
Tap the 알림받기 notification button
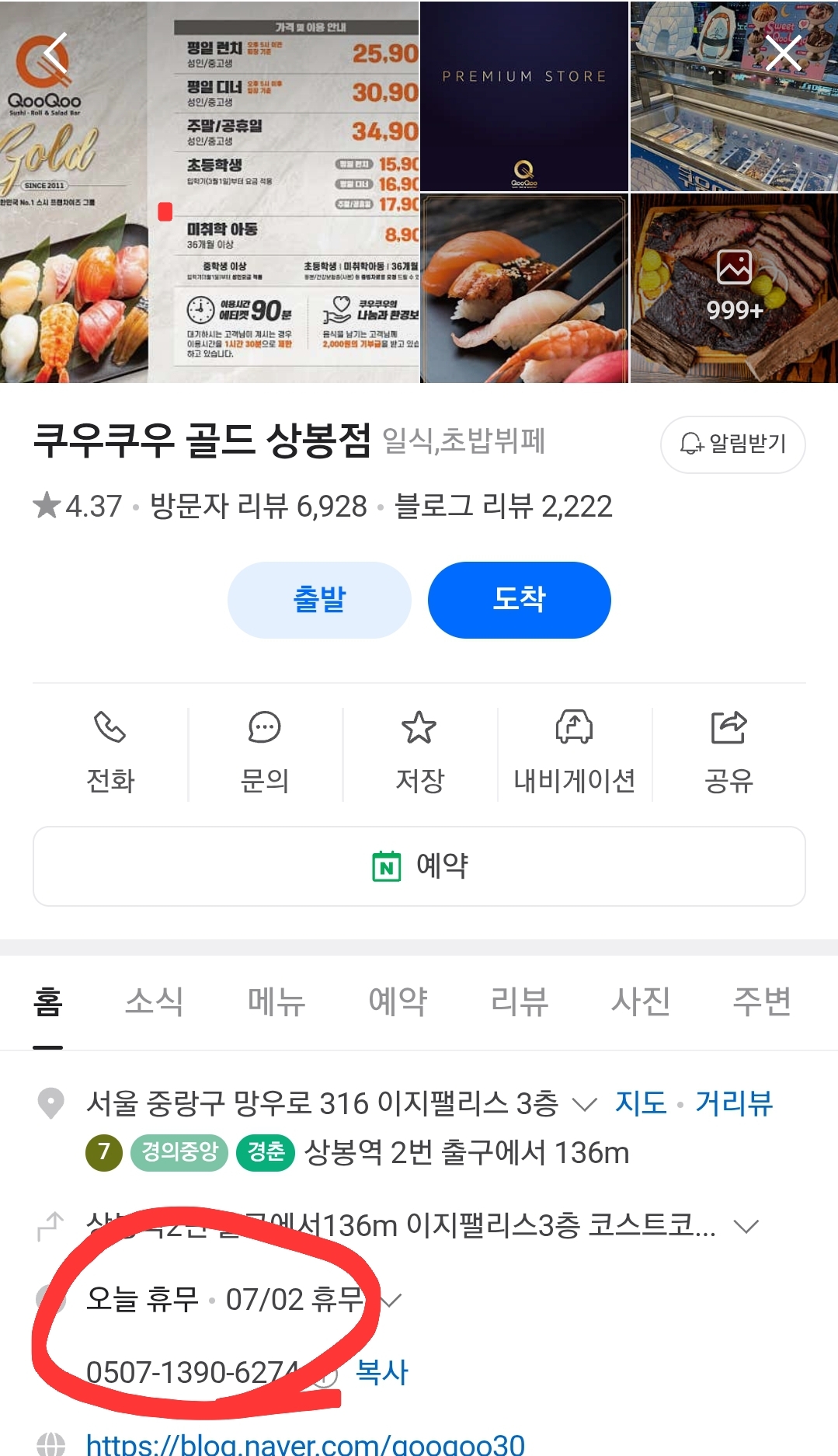pyautogui.click(x=732, y=444)
